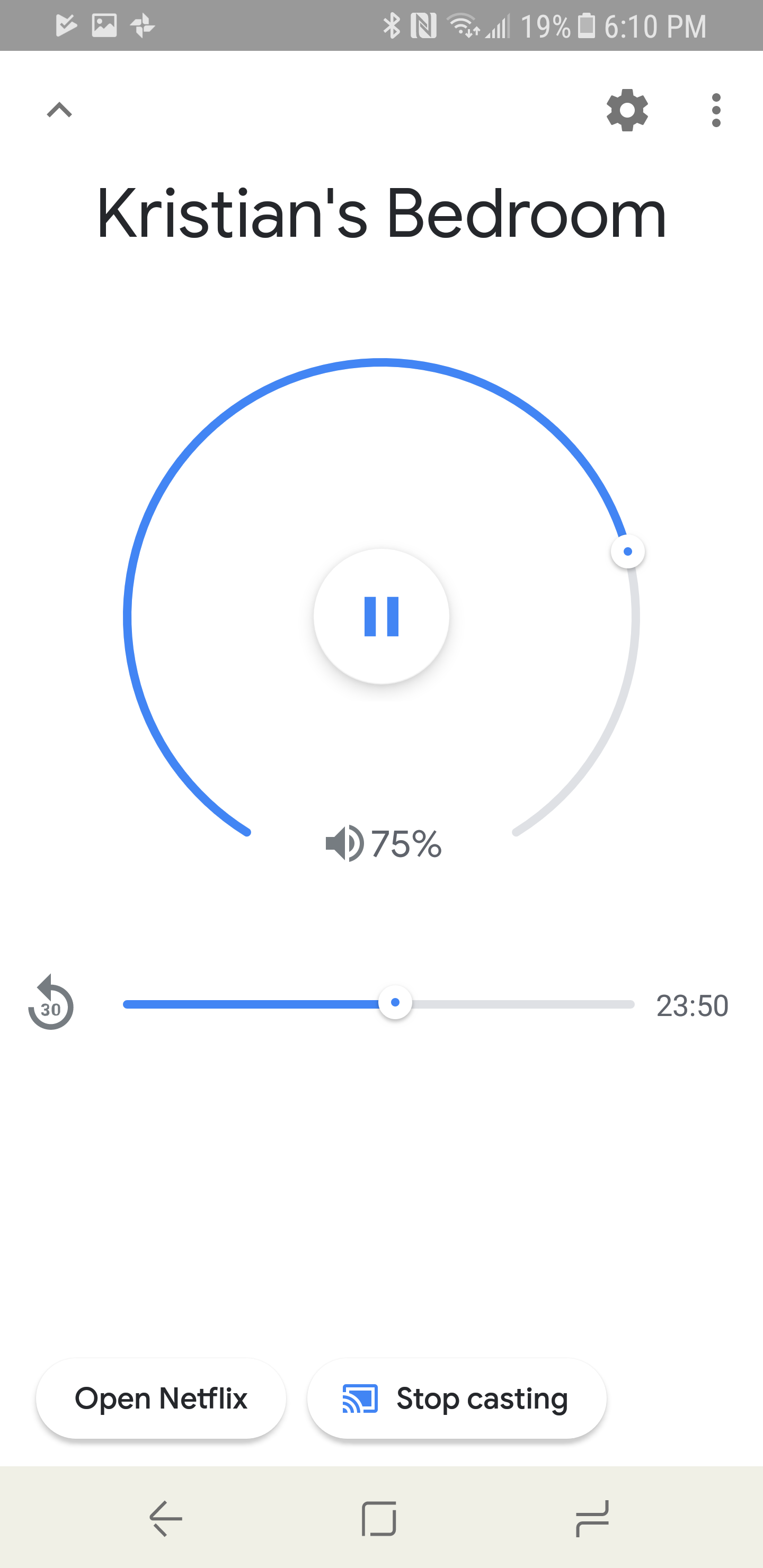Tap the Wi-Fi status icon
This screenshot has height=1568, width=763.
(460, 25)
